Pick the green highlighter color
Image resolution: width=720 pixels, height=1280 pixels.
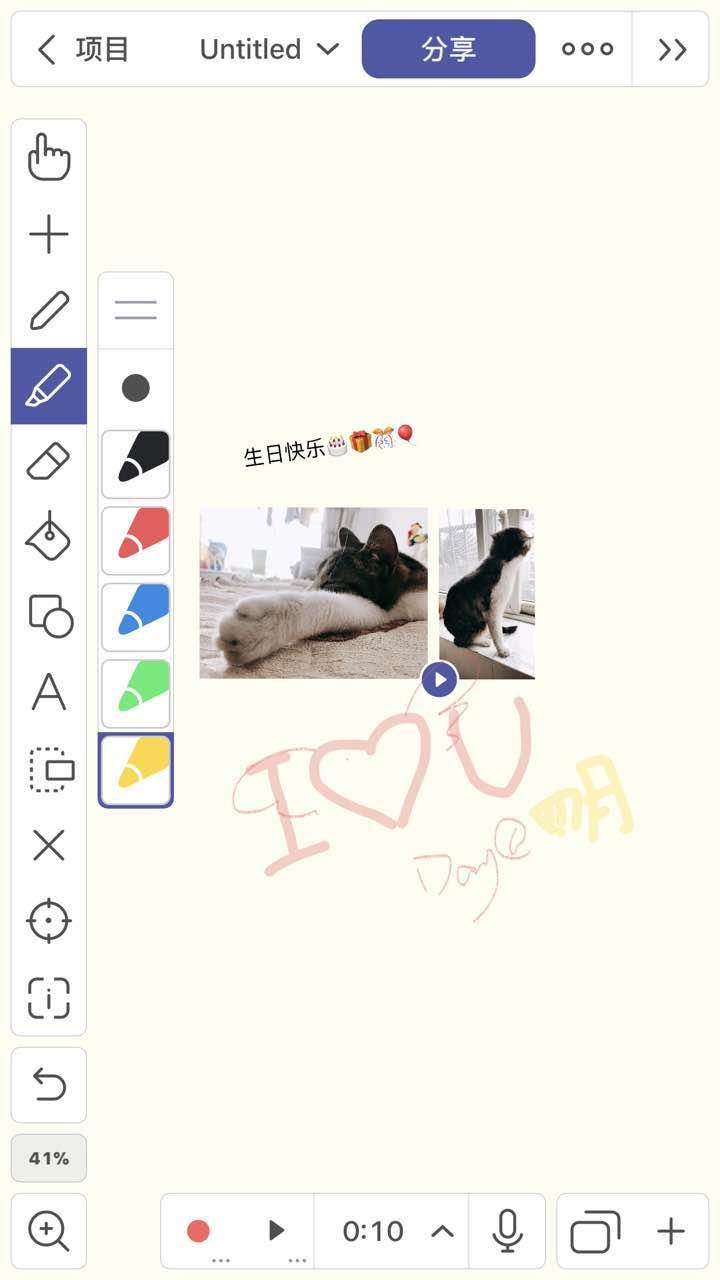[x=136, y=692]
